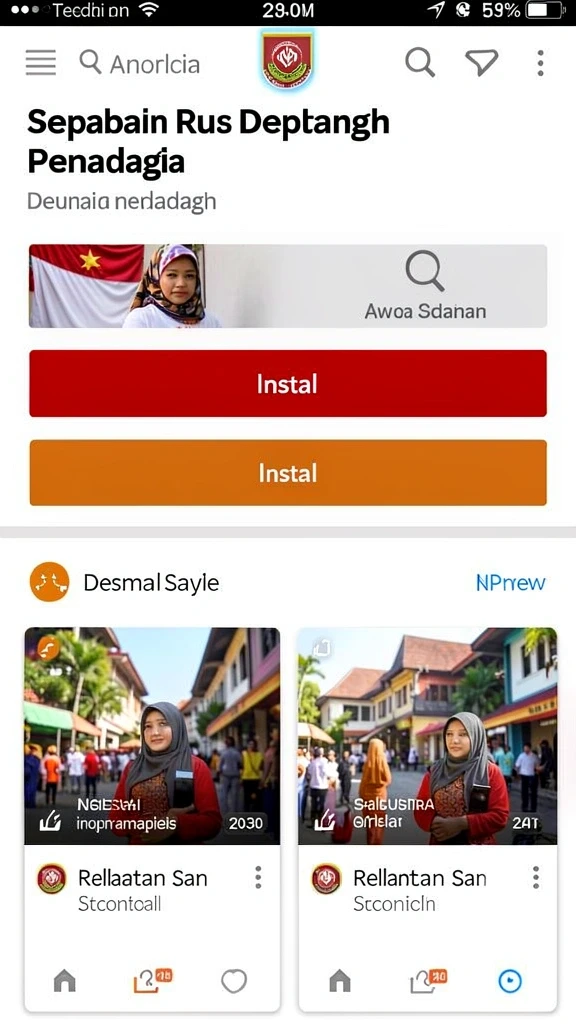Like the Rellaatan San card

[234, 981]
